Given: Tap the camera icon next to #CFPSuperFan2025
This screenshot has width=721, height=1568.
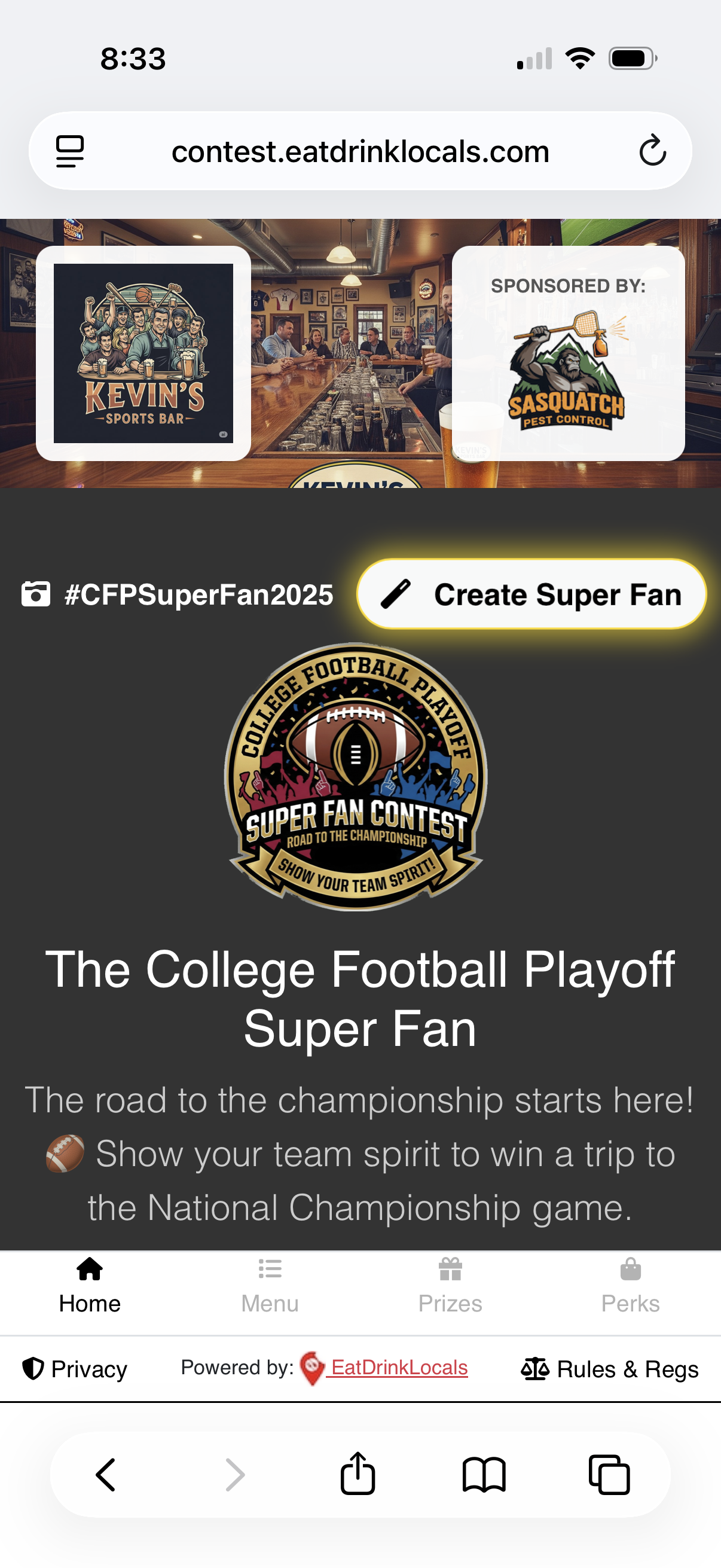Looking at the screenshot, I should (36, 594).
